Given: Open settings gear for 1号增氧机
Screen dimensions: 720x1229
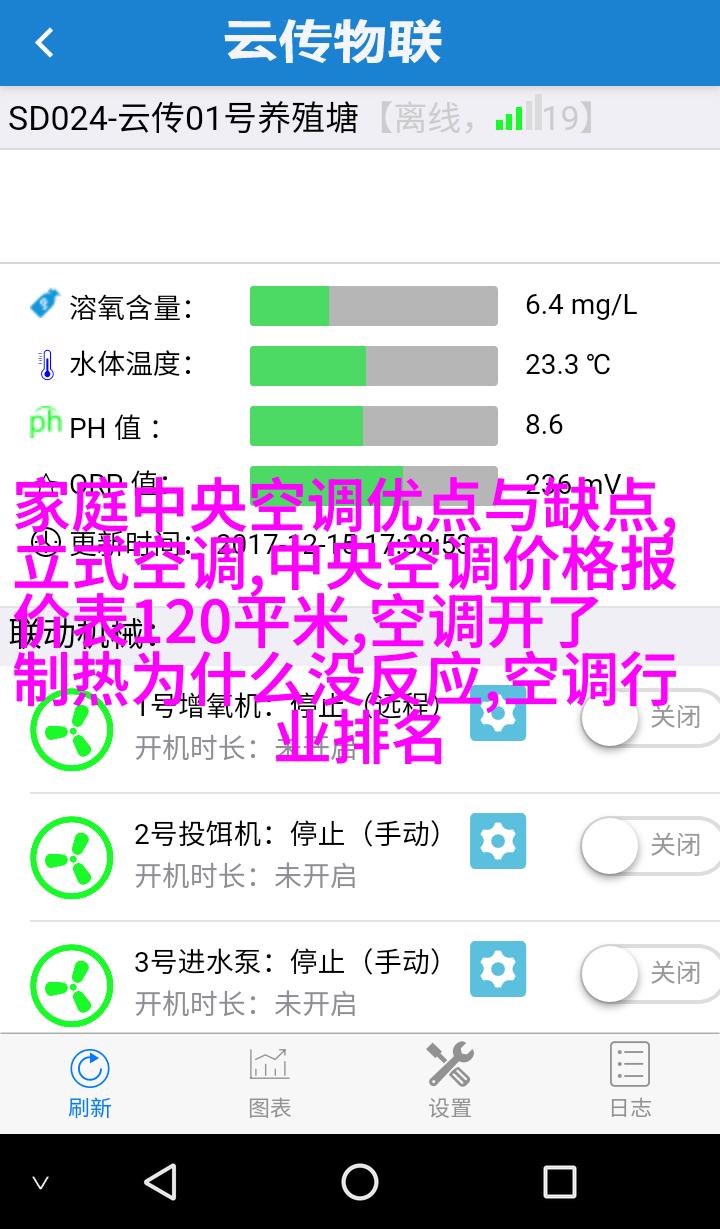Looking at the screenshot, I should [x=497, y=714].
